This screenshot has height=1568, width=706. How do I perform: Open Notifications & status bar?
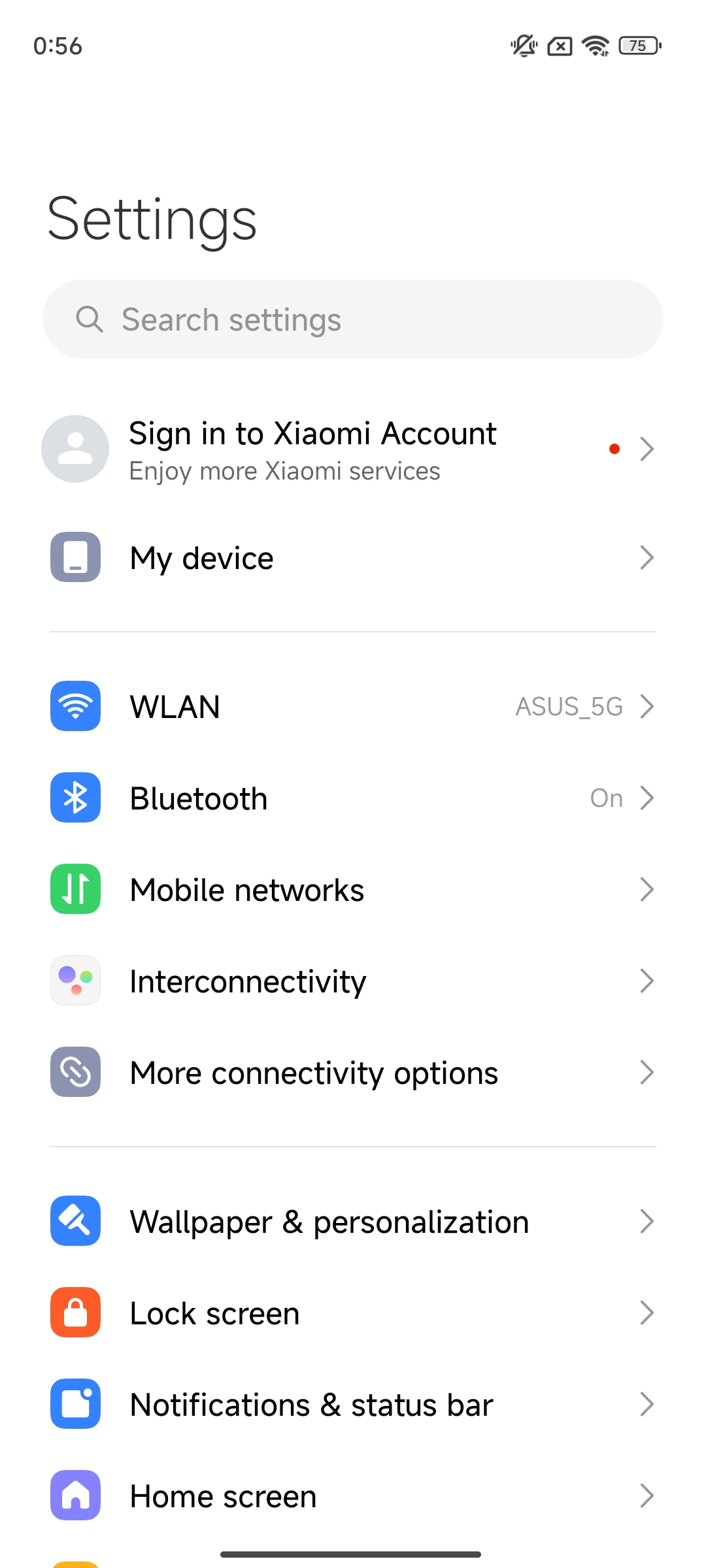tap(353, 1404)
